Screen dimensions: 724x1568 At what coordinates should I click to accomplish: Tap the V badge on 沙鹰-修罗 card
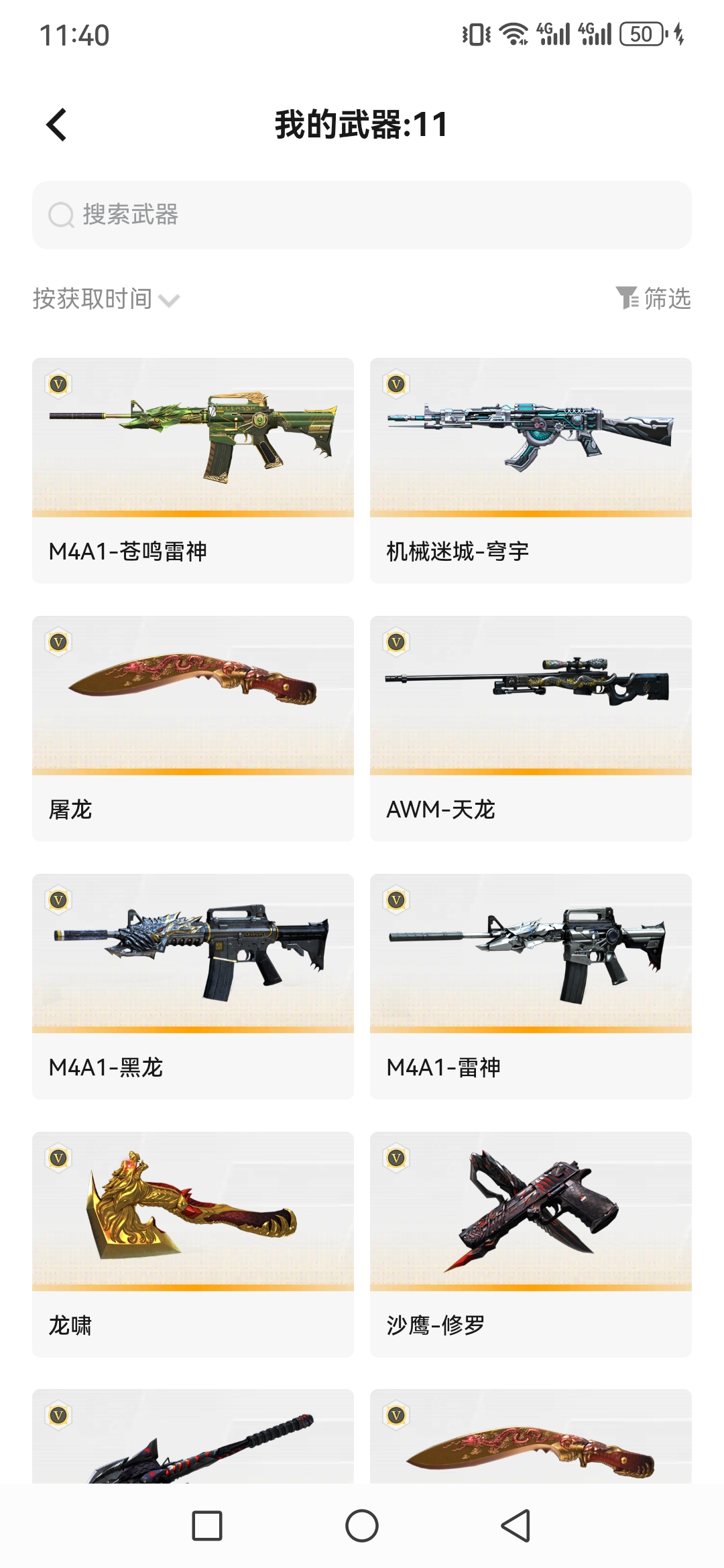tap(397, 1157)
